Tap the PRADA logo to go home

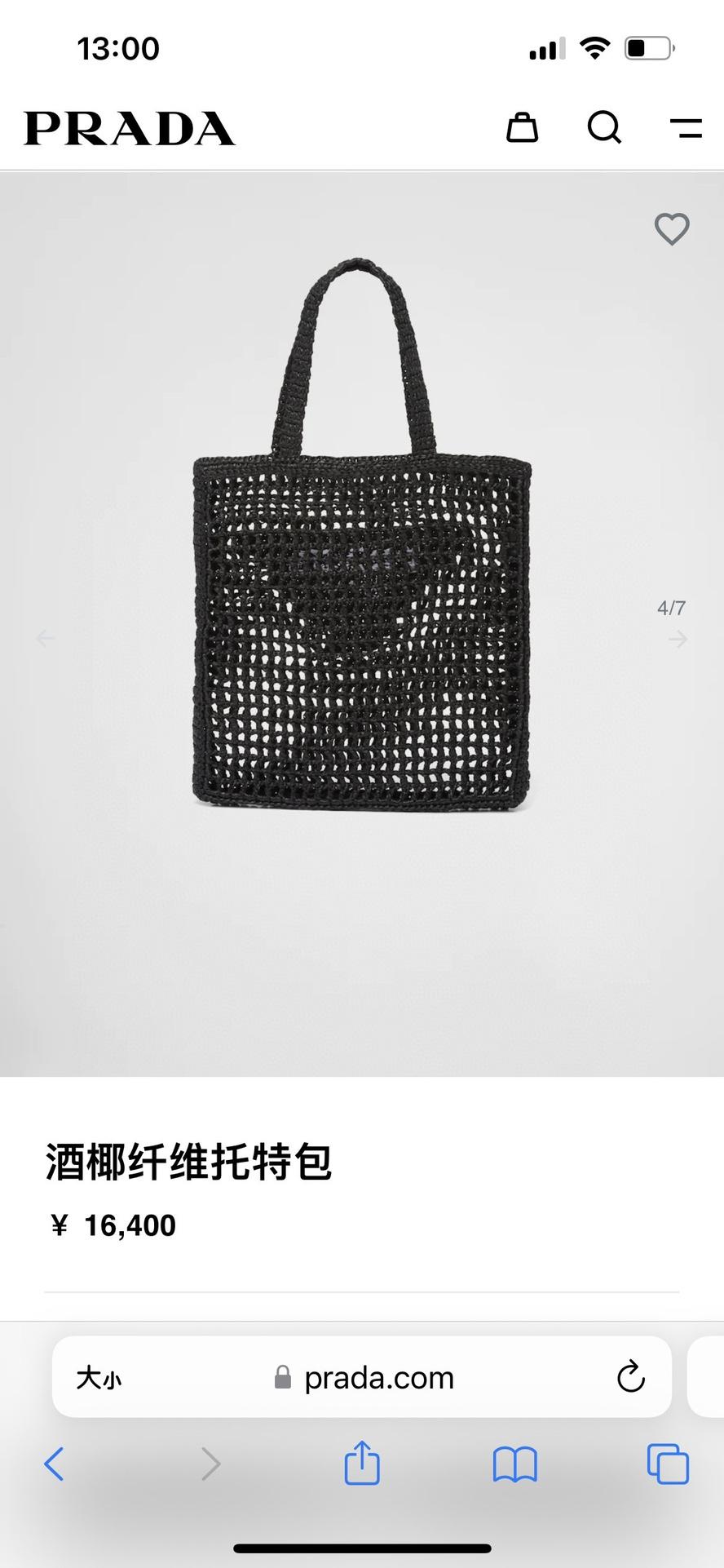click(130, 129)
